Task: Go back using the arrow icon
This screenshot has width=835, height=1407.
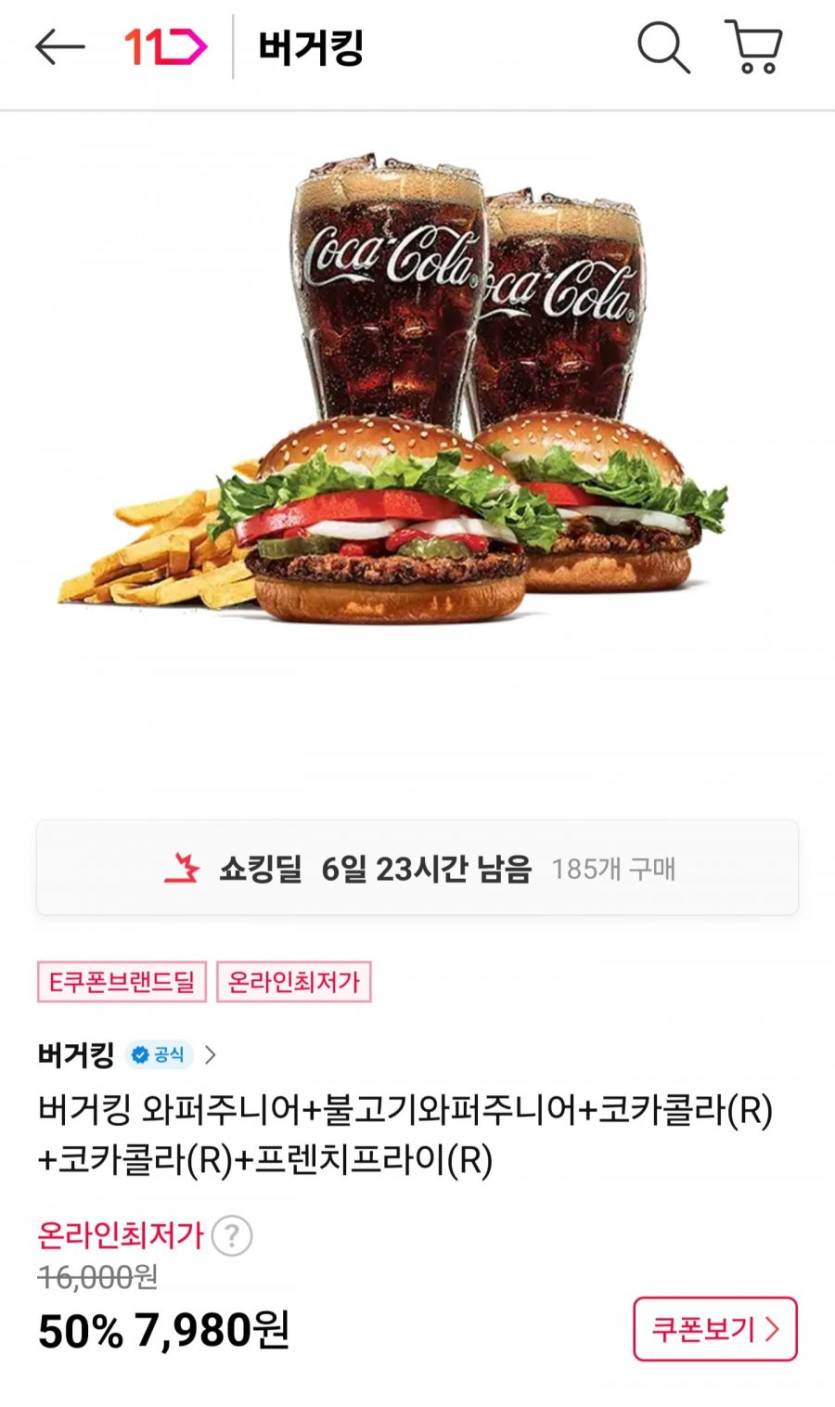Action: 59,47
